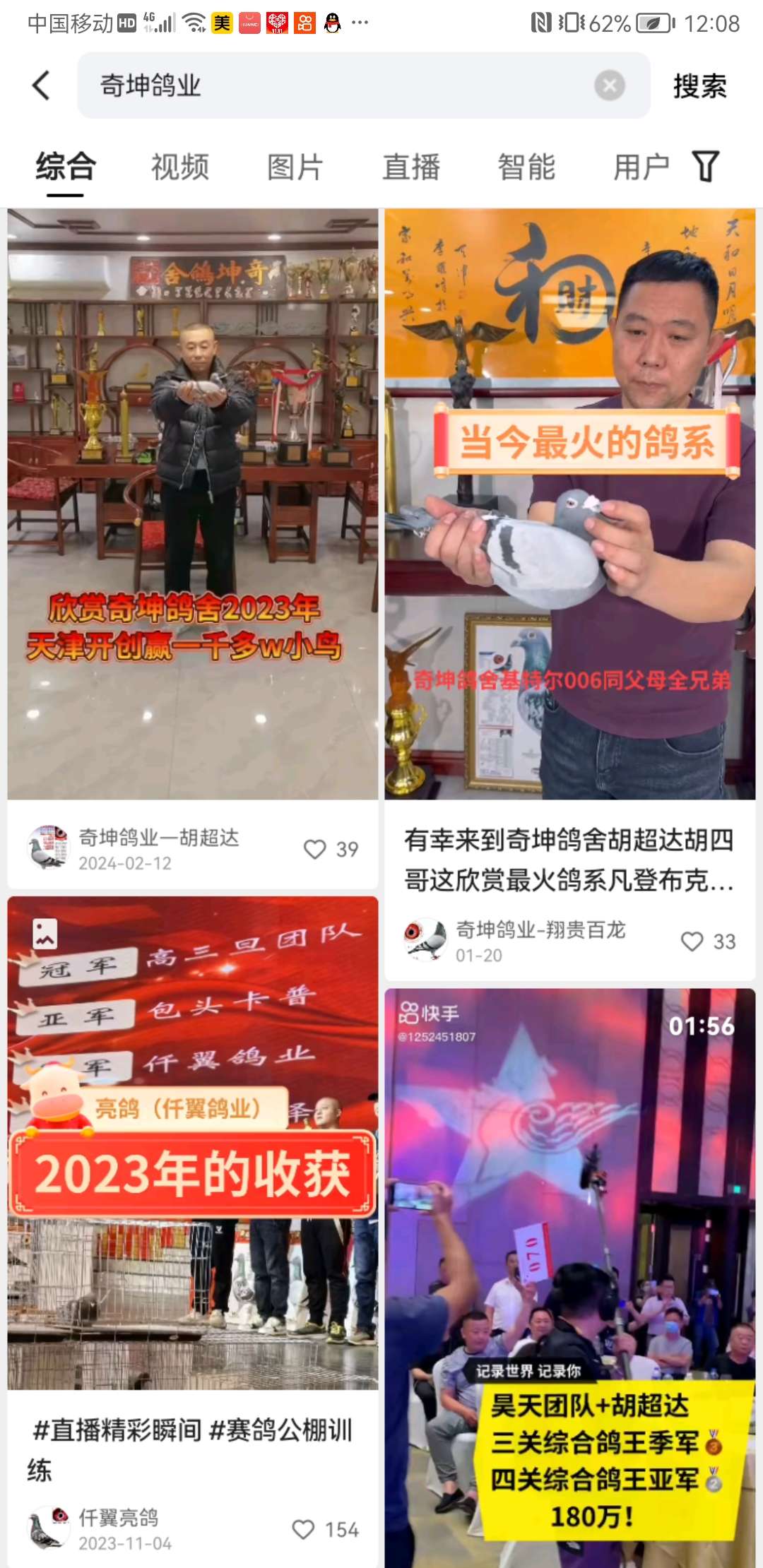The width and height of the screenshot is (763, 1568).
Task: Open the 2023年的收获 photo post
Action: (x=192, y=1142)
